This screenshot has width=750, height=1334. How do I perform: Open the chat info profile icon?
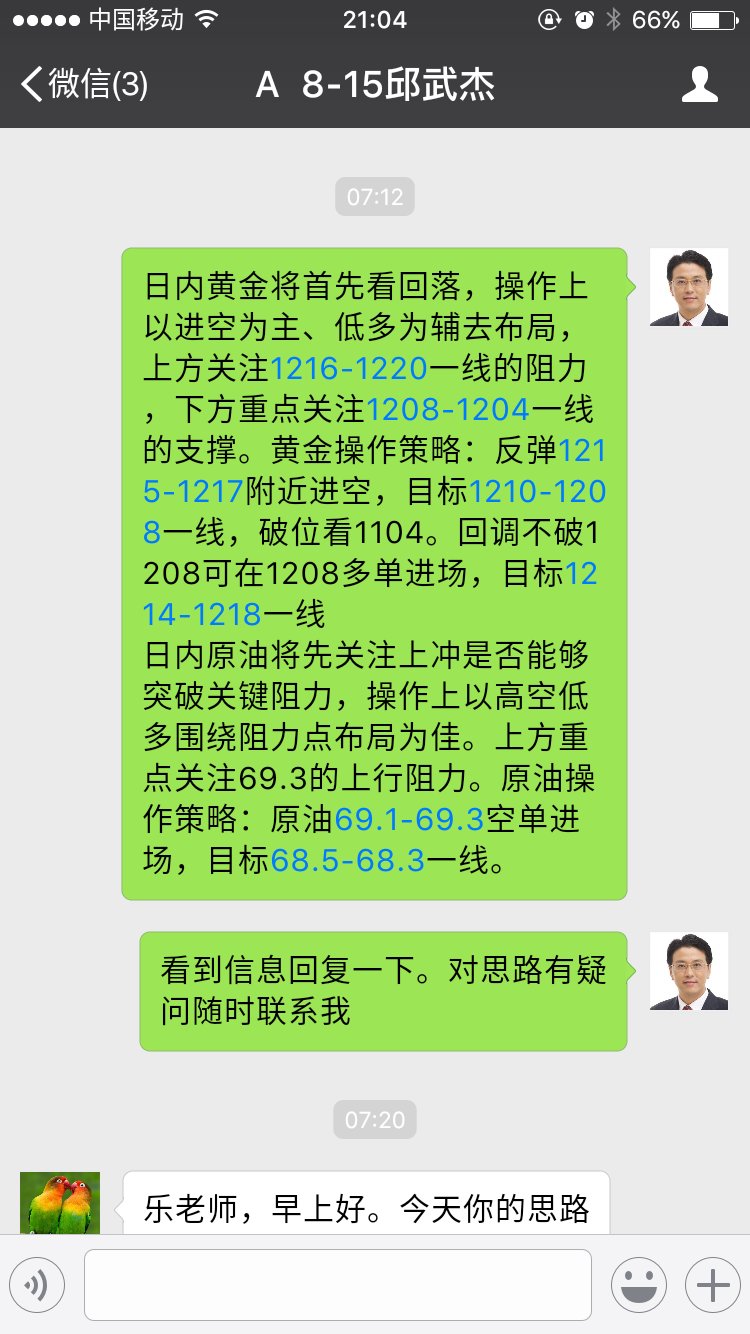699,85
